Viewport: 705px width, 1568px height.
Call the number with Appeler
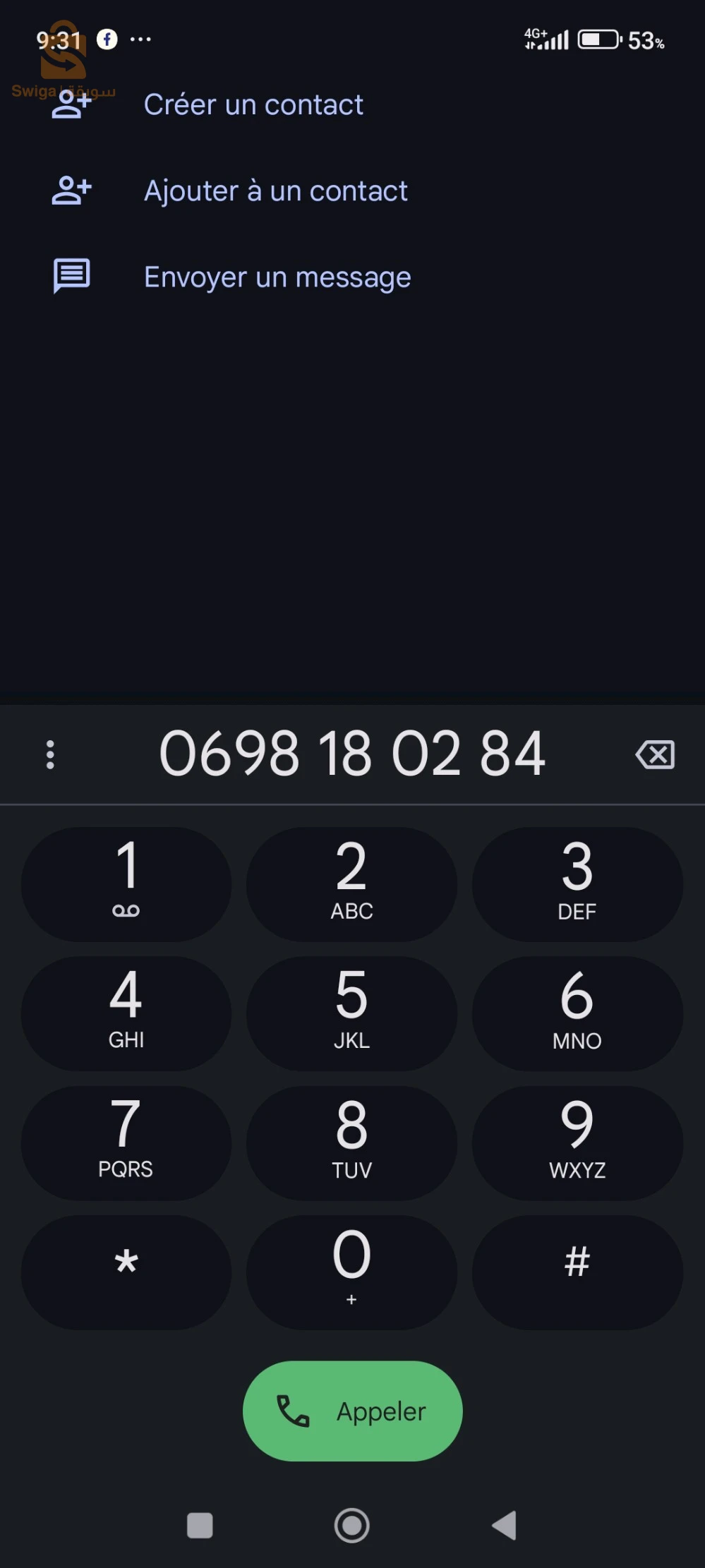tap(352, 1411)
